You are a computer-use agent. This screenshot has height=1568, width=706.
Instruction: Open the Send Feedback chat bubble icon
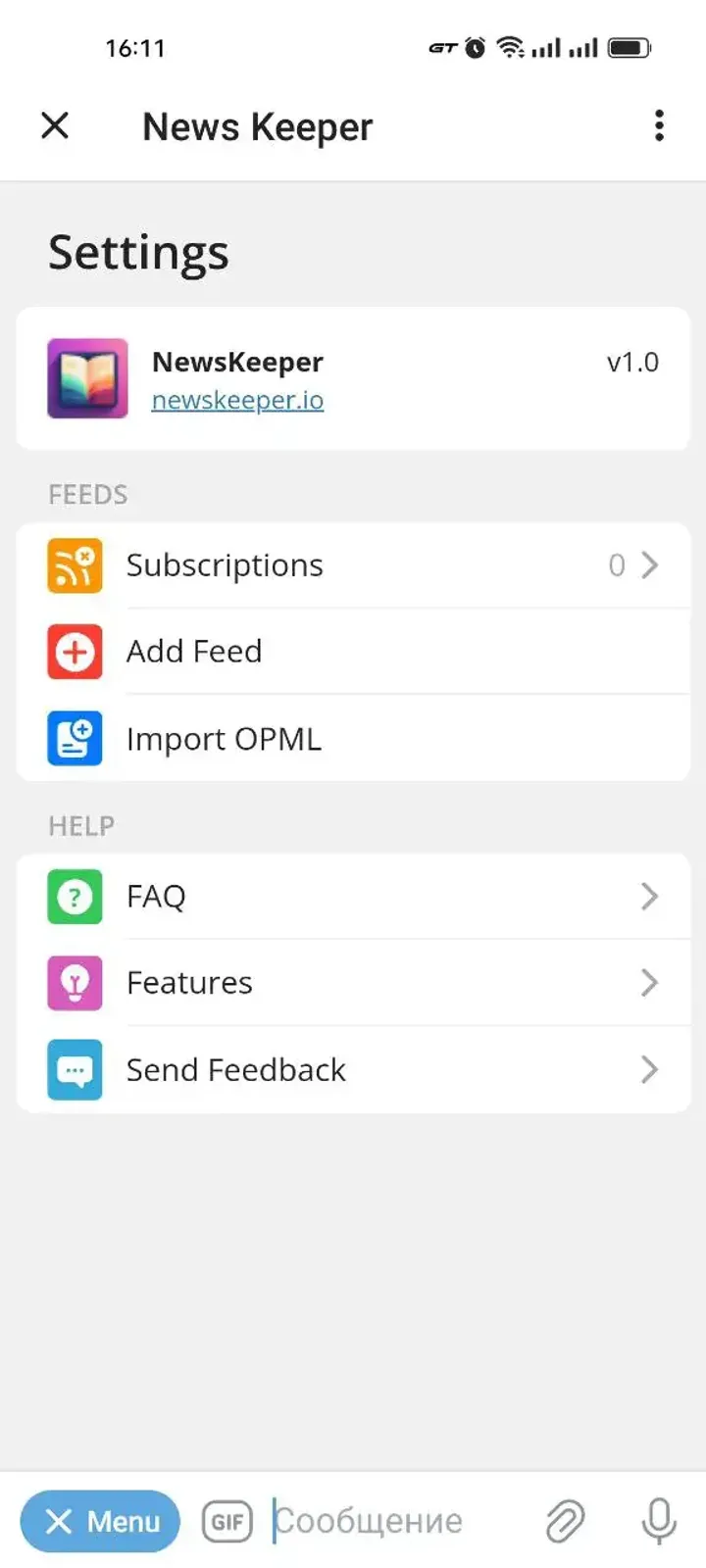click(74, 1069)
